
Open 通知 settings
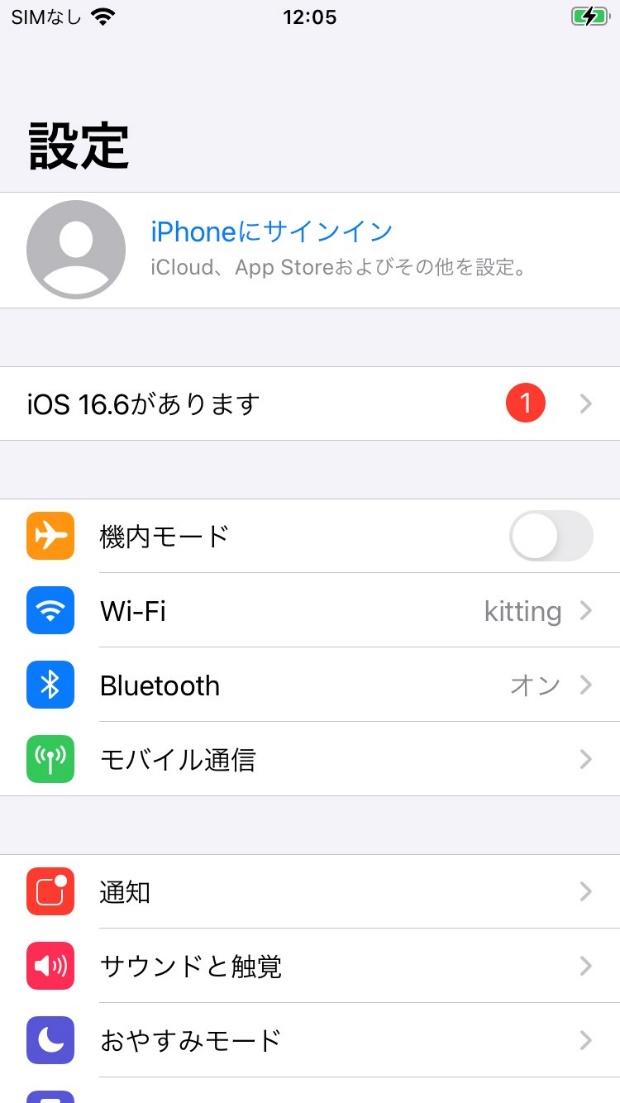310,892
